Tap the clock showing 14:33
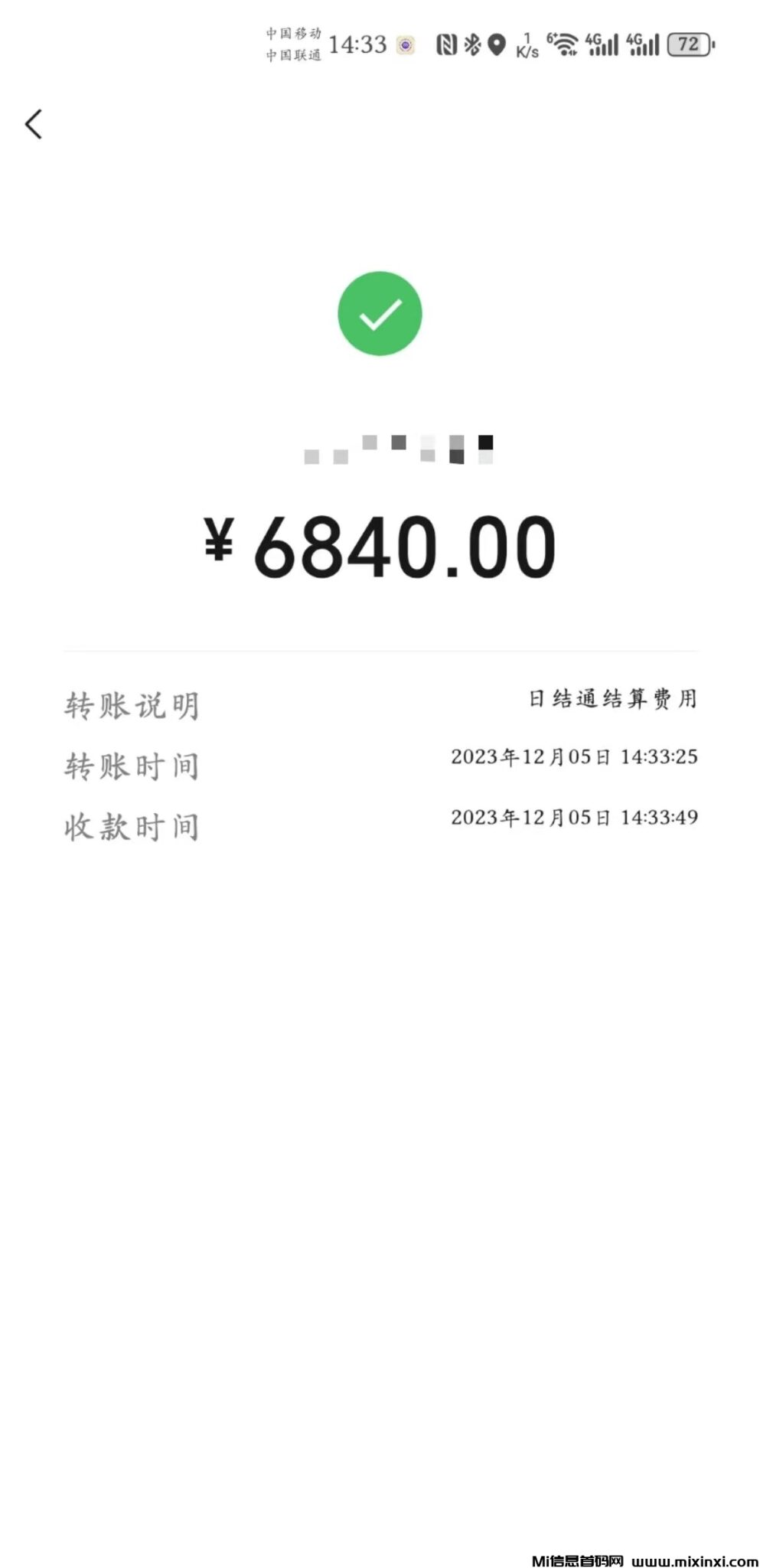This screenshot has width=760, height=1568. (x=357, y=44)
